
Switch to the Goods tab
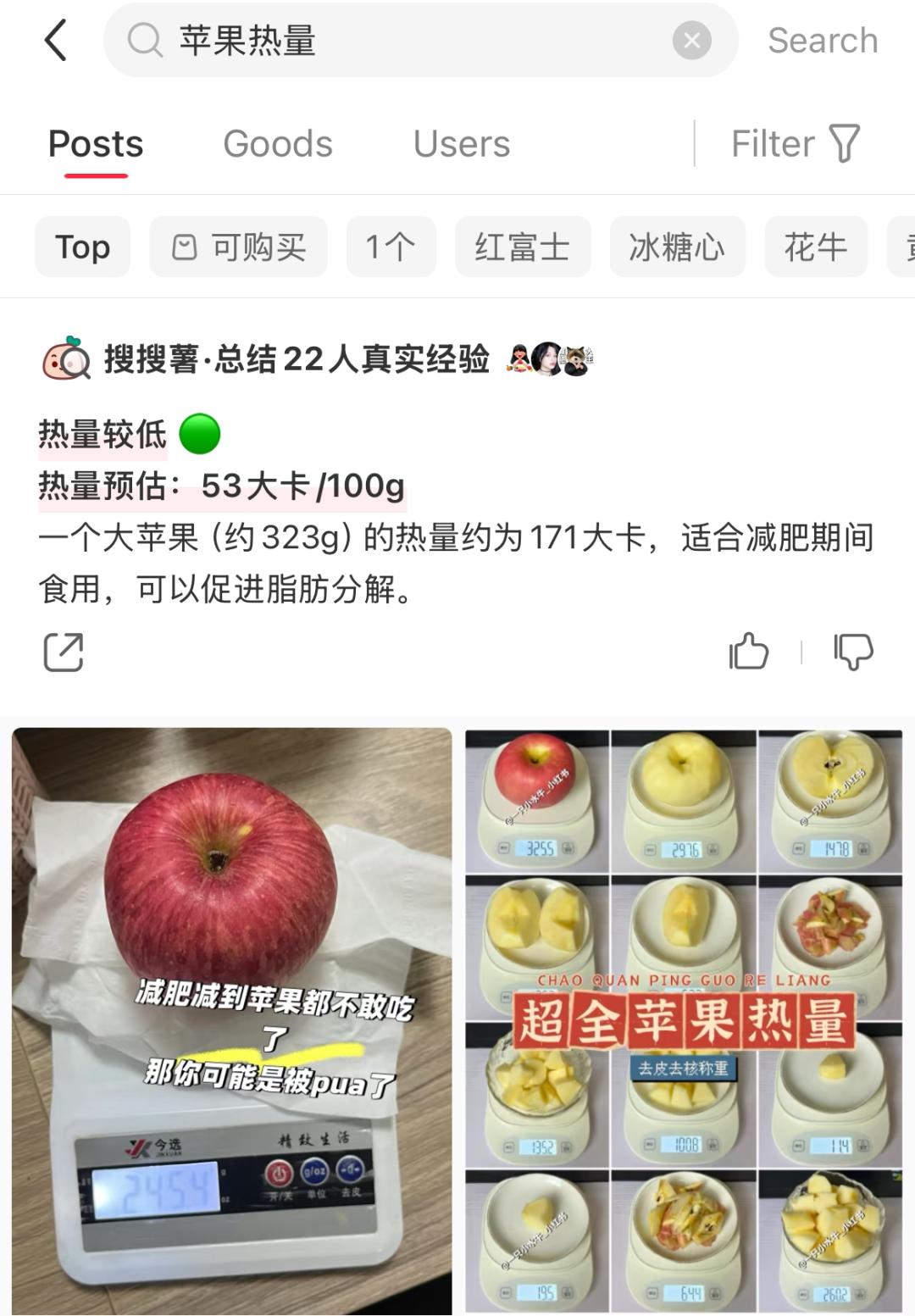click(279, 143)
